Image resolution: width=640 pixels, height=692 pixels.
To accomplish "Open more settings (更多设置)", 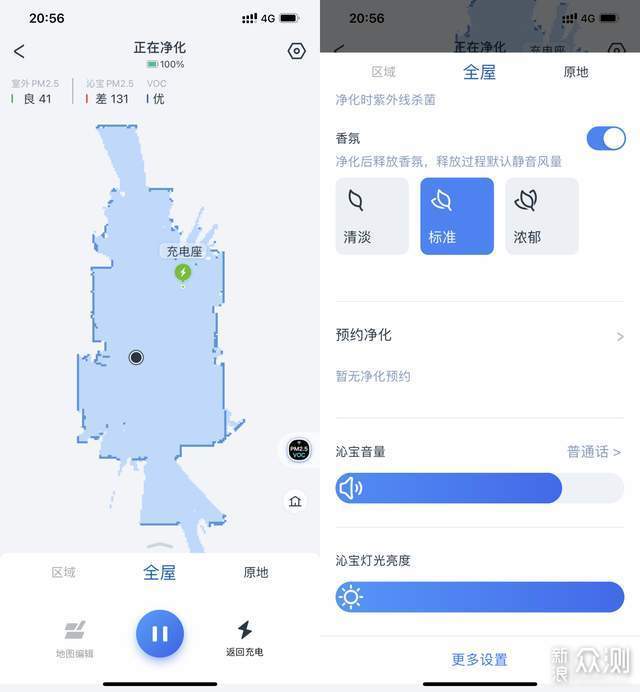I will tap(479, 659).
